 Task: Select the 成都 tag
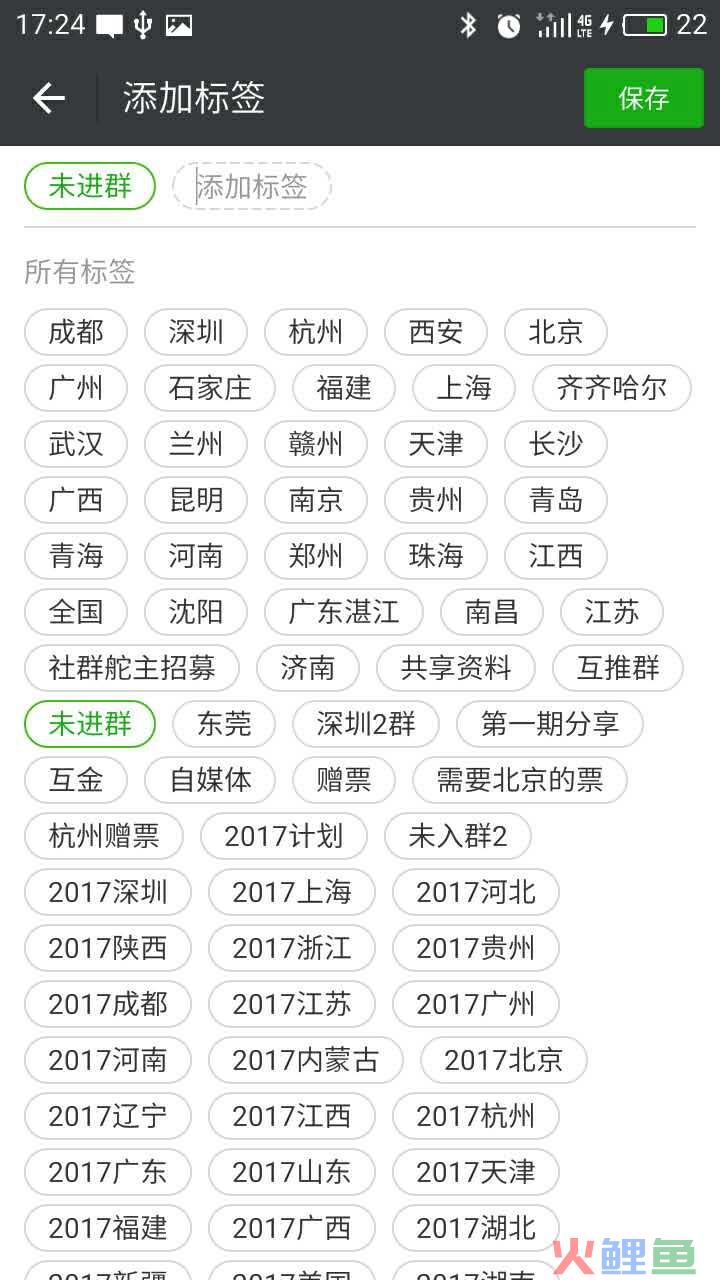(76, 332)
